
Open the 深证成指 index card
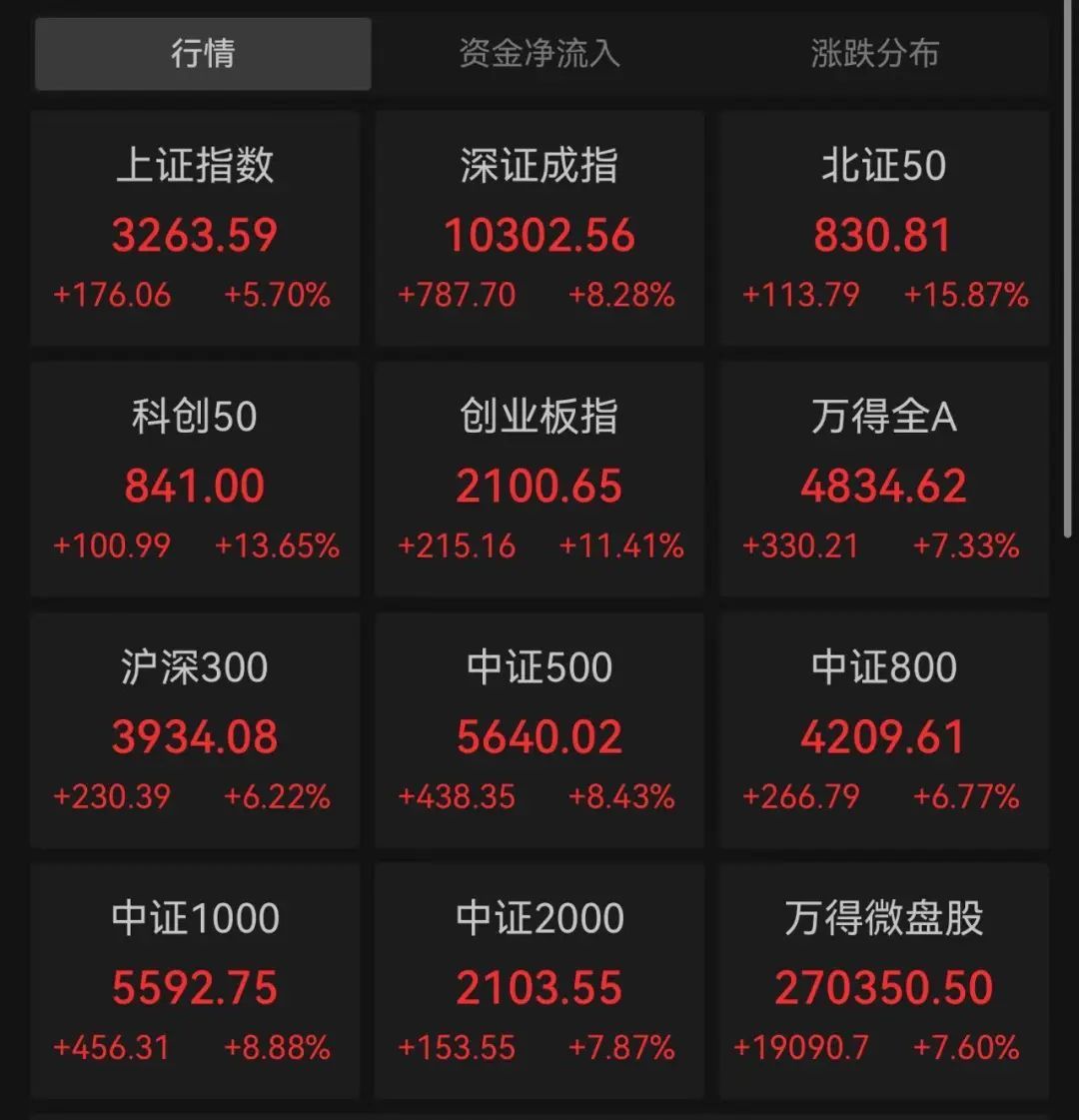point(539,229)
